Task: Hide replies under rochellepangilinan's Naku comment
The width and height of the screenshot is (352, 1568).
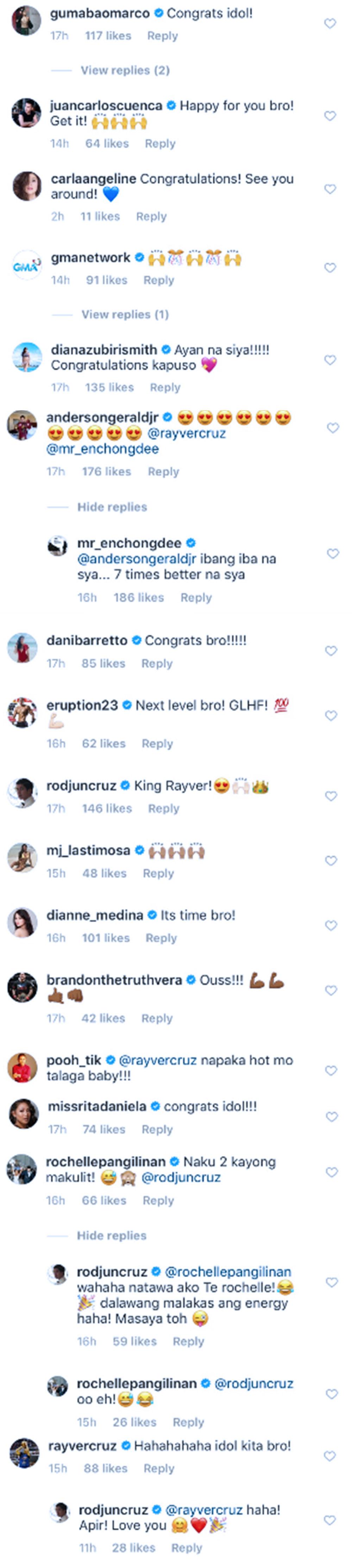Action: (112, 1235)
